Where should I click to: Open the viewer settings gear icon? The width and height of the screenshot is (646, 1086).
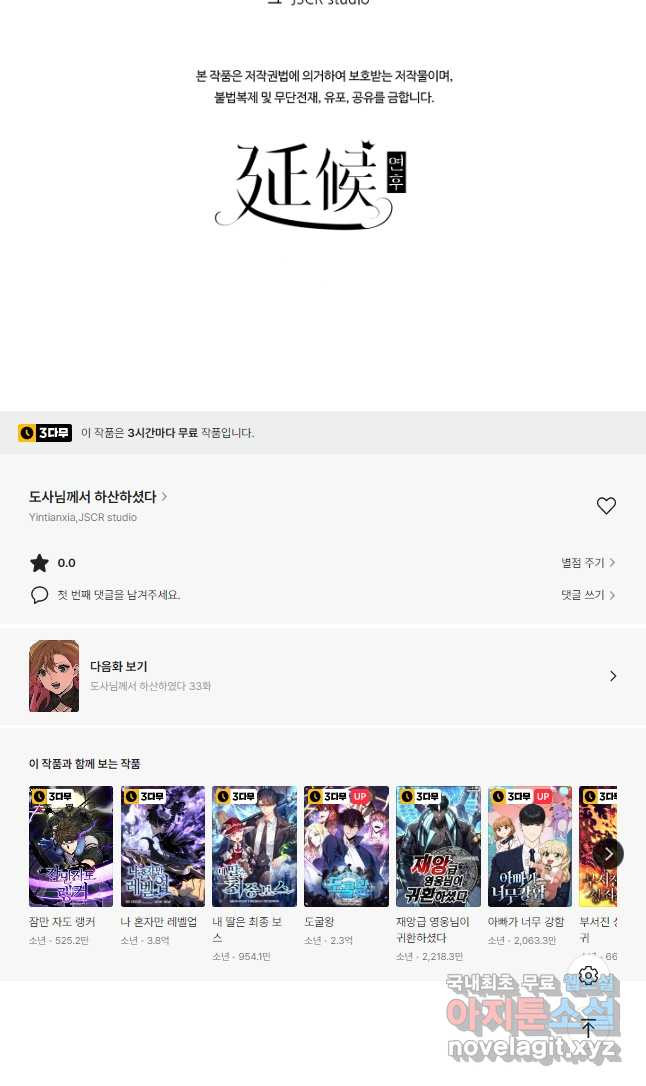588,975
